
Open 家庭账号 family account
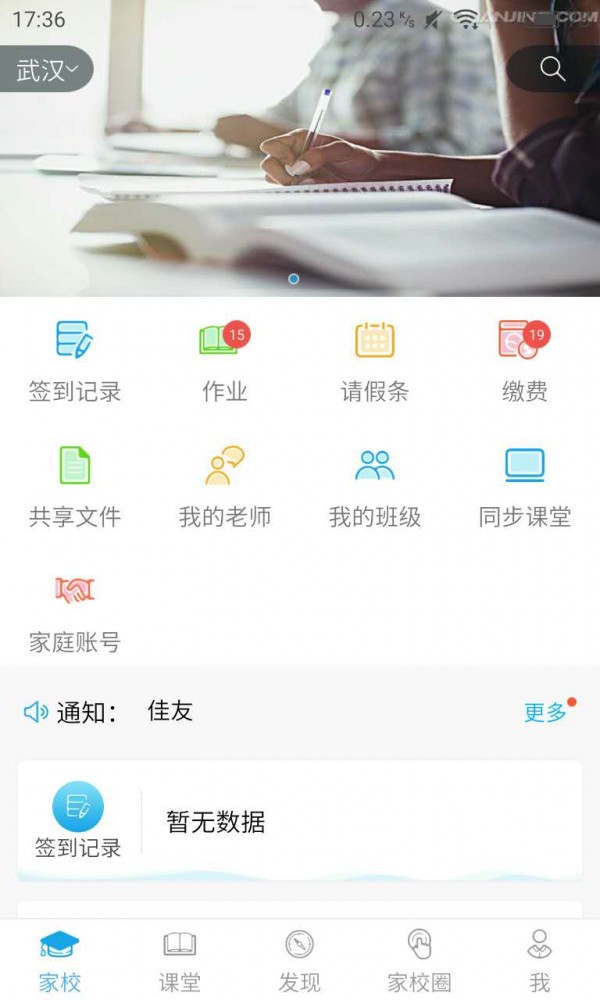coord(75,612)
